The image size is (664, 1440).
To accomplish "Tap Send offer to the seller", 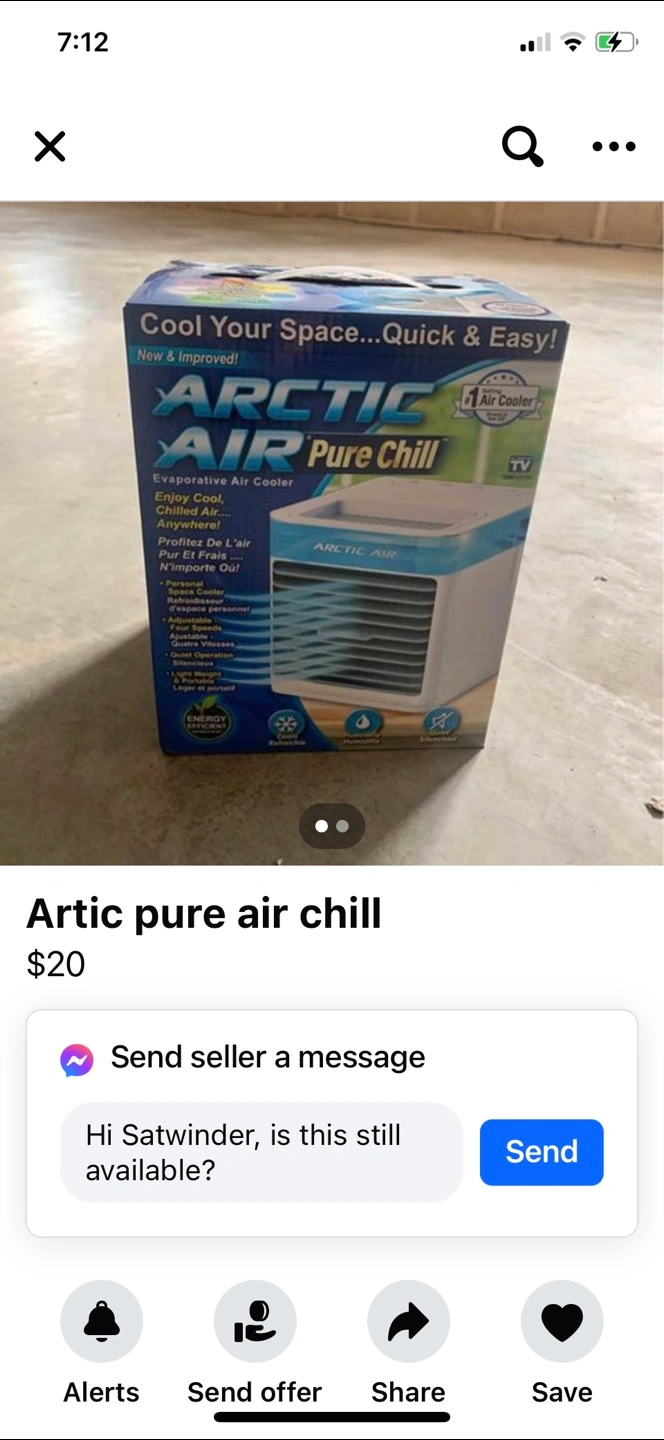I will 255,1321.
